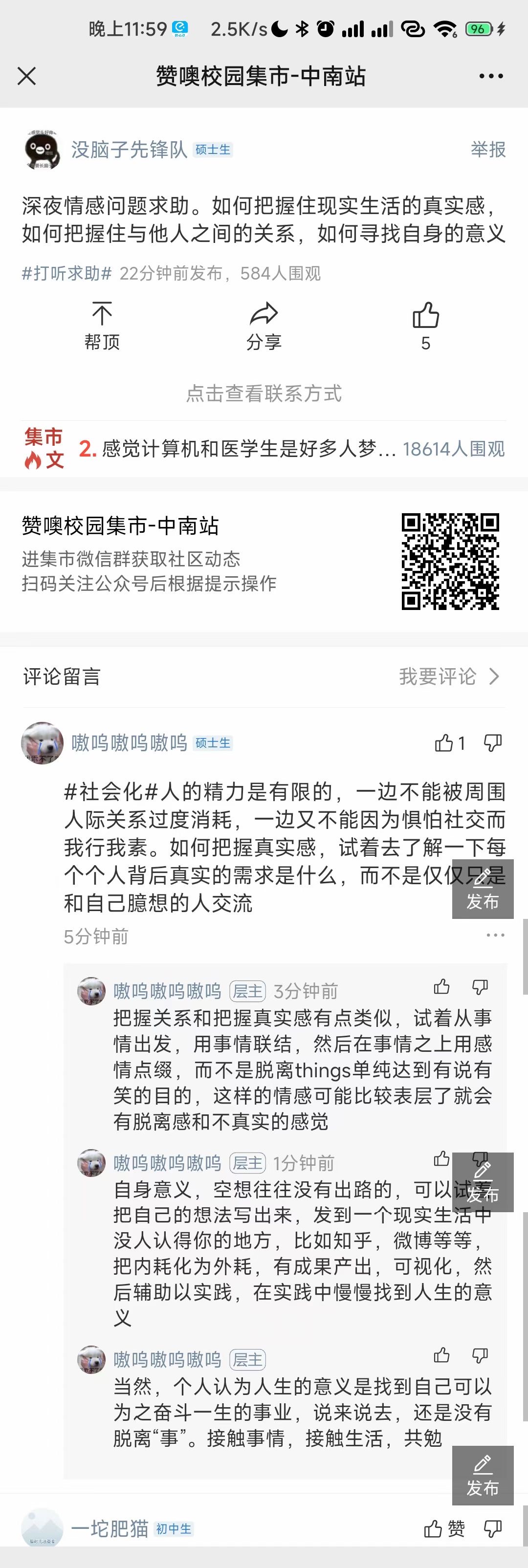Tap the bottom 发布 floating button
The width and height of the screenshot is (528, 1568).
(x=483, y=1476)
